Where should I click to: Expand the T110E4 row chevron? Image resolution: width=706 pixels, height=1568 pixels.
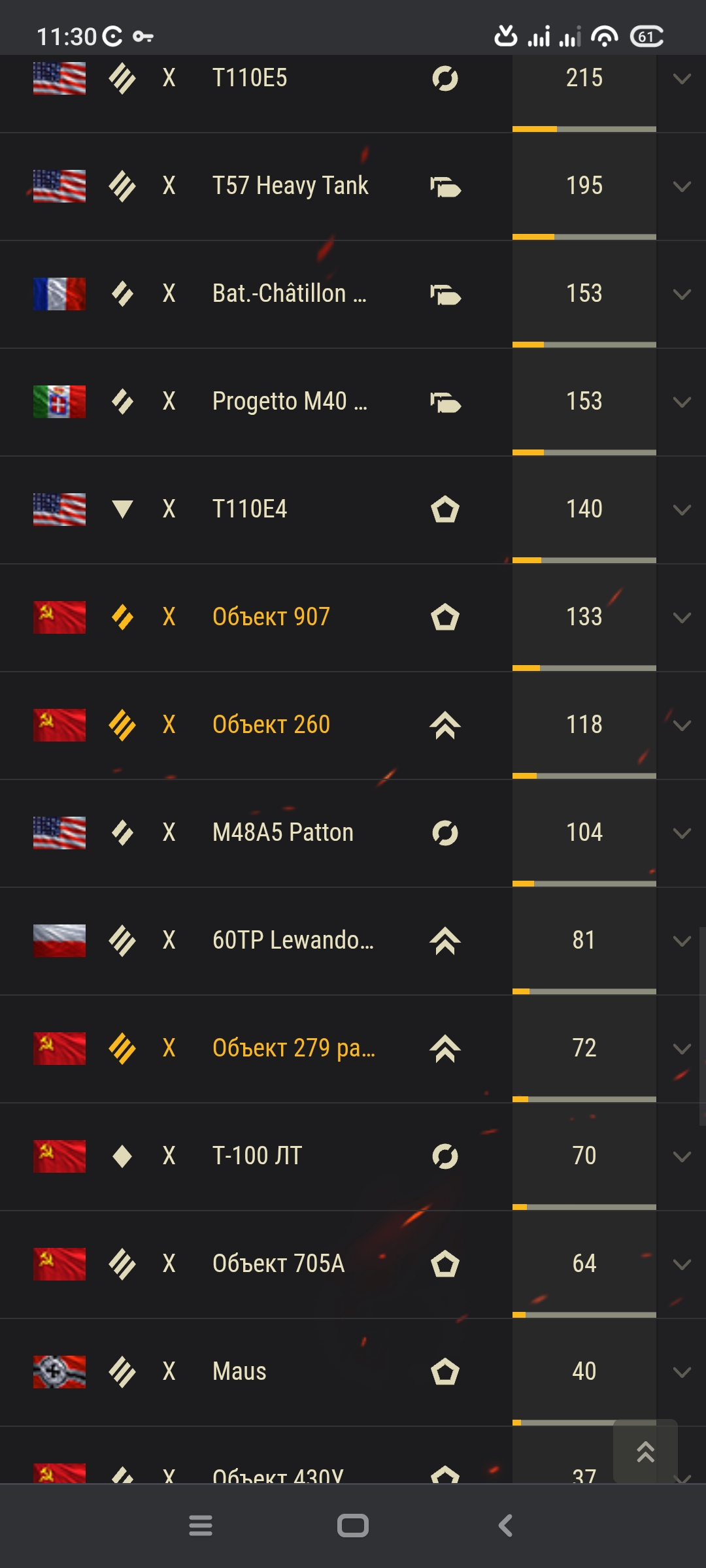point(682,510)
